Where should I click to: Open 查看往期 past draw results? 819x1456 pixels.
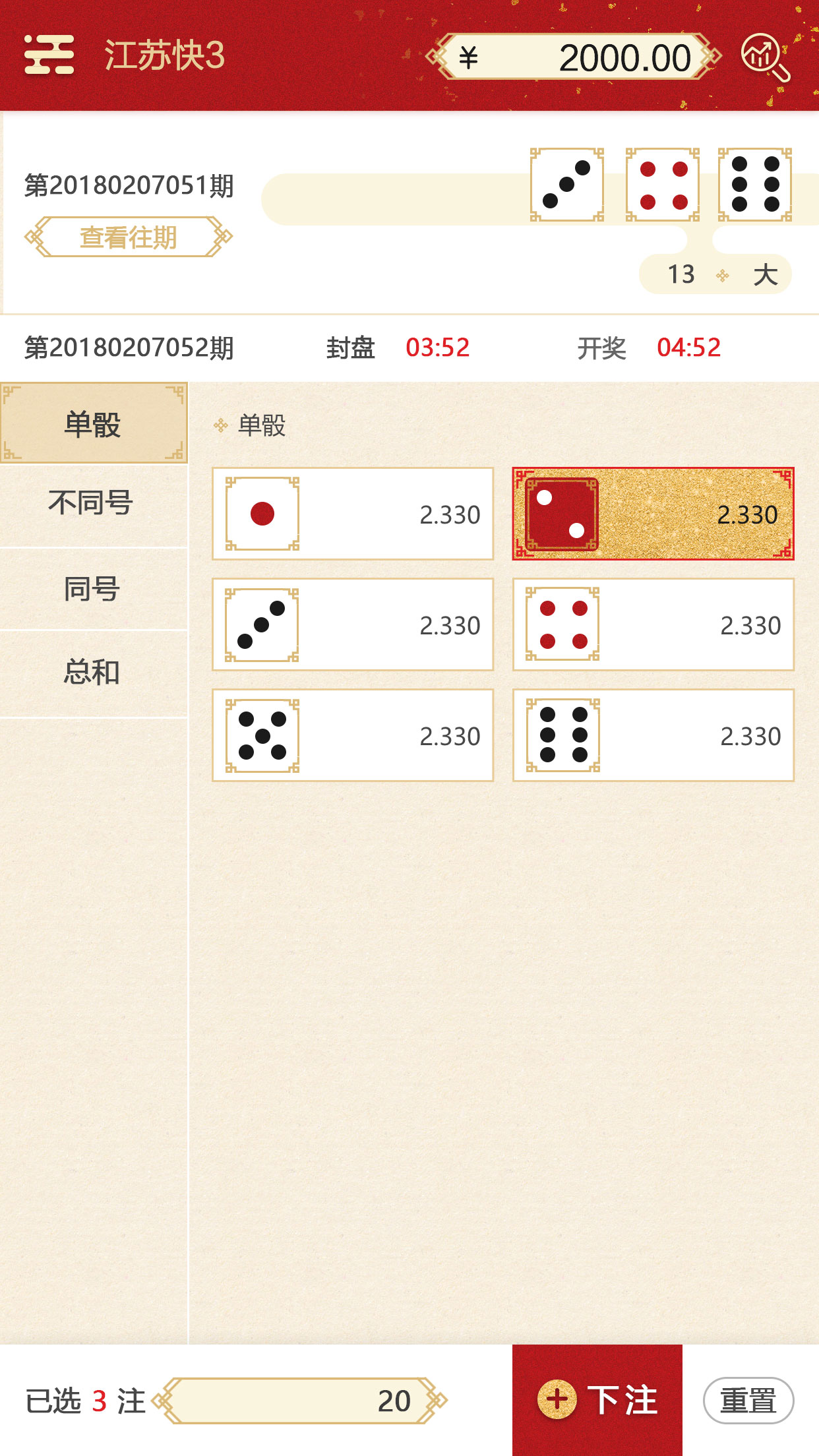pyautogui.click(x=129, y=237)
